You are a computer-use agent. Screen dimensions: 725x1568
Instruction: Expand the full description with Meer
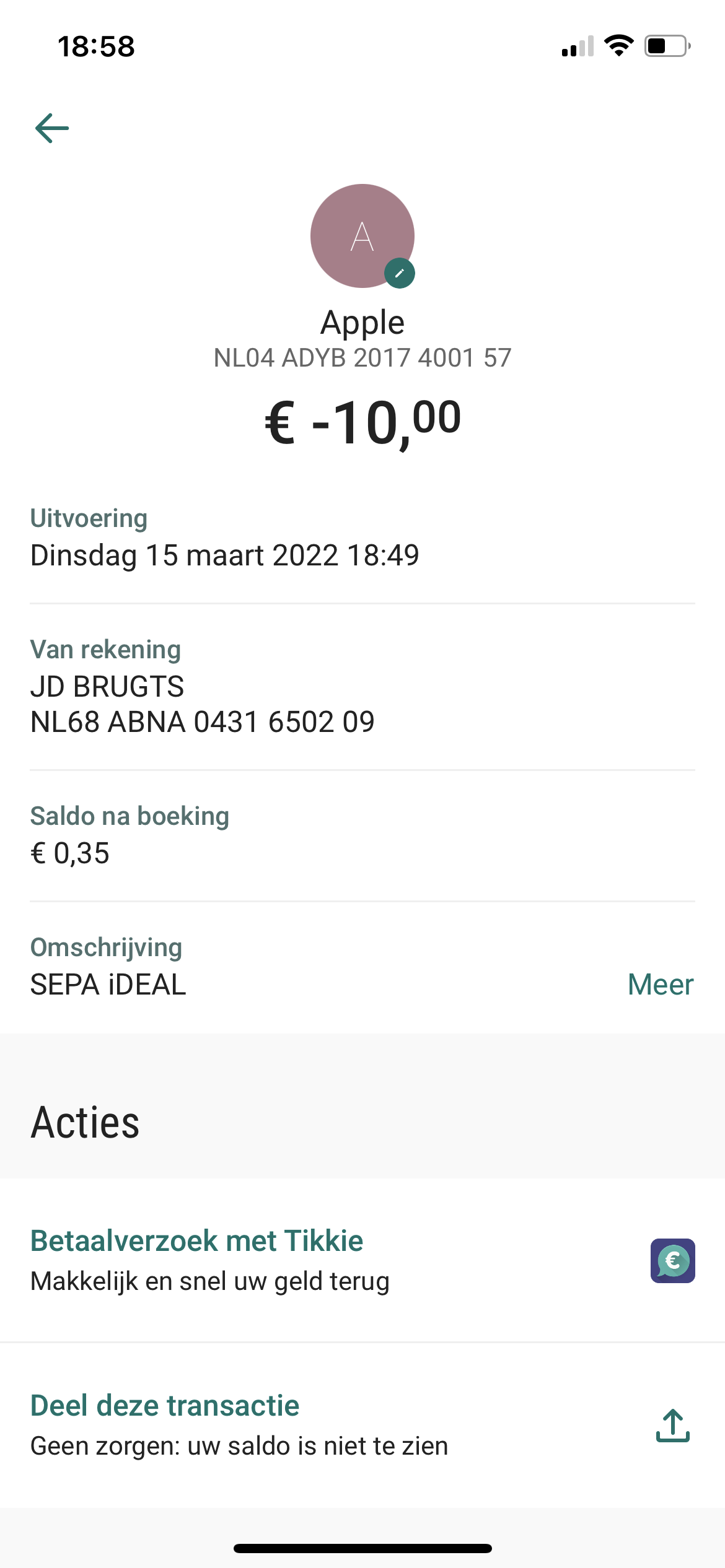coord(659,985)
